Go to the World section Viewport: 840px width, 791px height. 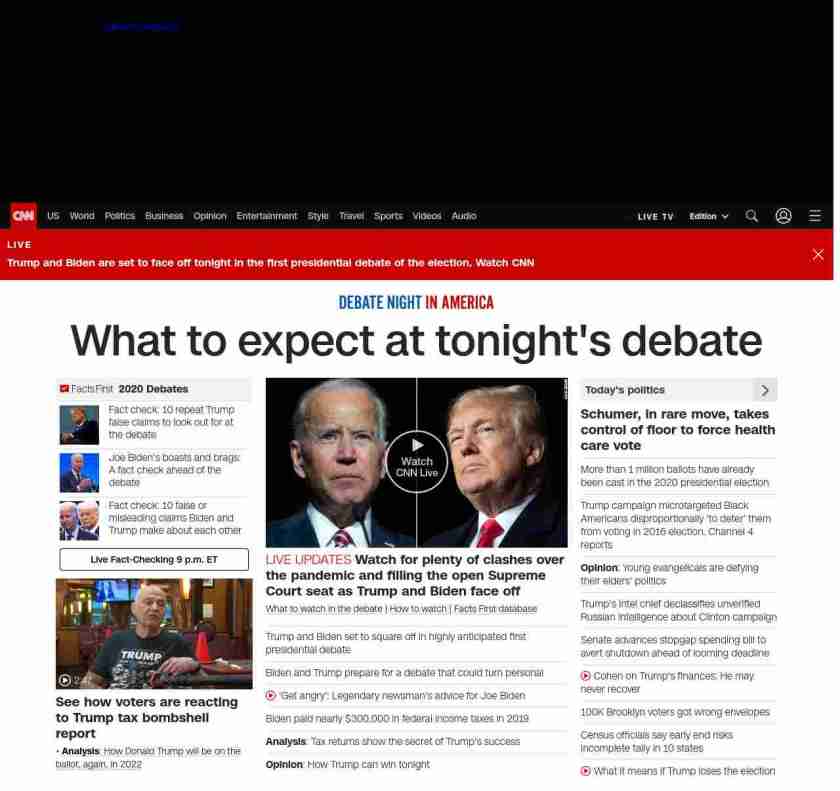pos(82,216)
